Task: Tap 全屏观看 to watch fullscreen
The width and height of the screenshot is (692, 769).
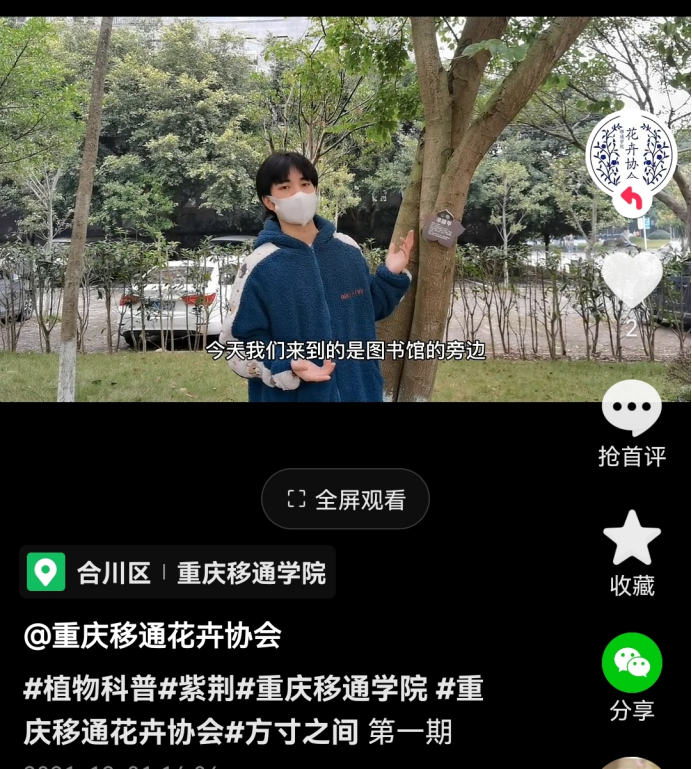Action: click(345, 499)
